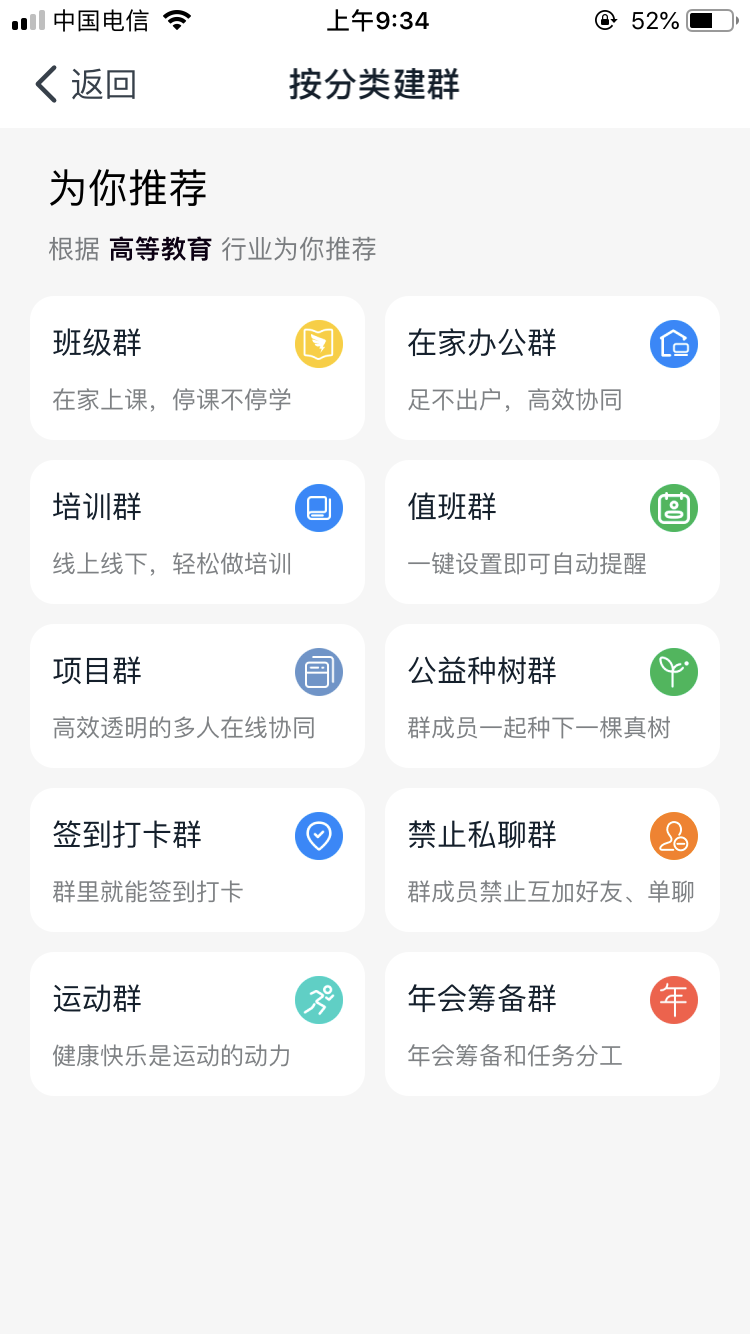
Task: Tap the 签到打卡群 card
Action: tap(197, 860)
